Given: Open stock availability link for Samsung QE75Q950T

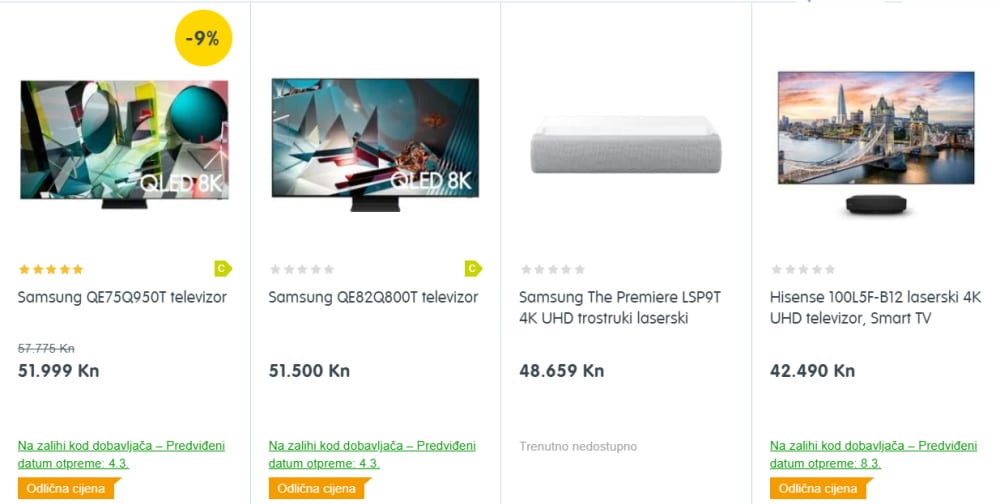Looking at the screenshot, I should click(x=121, y=454).
